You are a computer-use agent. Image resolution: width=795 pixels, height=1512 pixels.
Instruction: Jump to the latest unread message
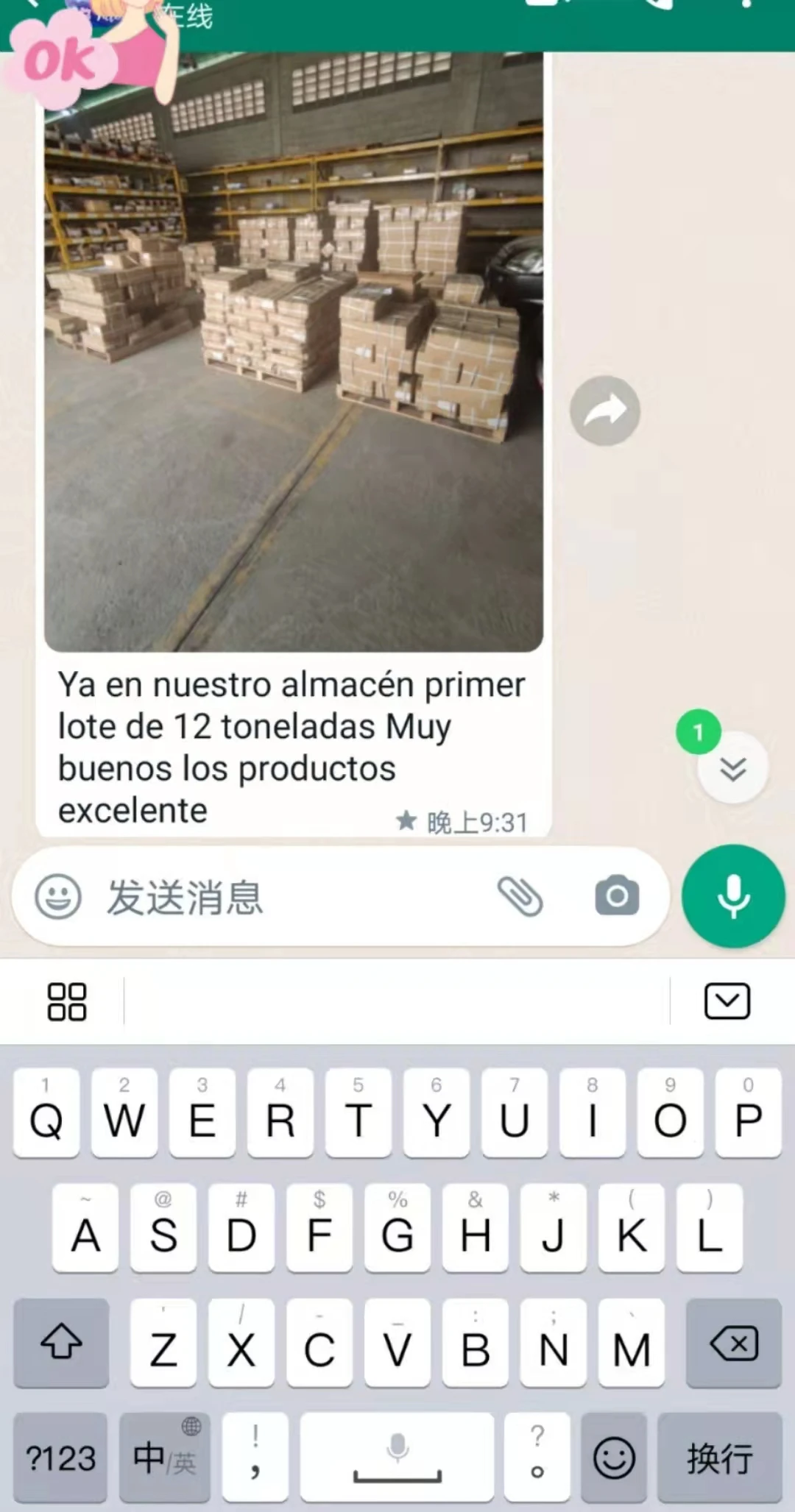[732, 767]
